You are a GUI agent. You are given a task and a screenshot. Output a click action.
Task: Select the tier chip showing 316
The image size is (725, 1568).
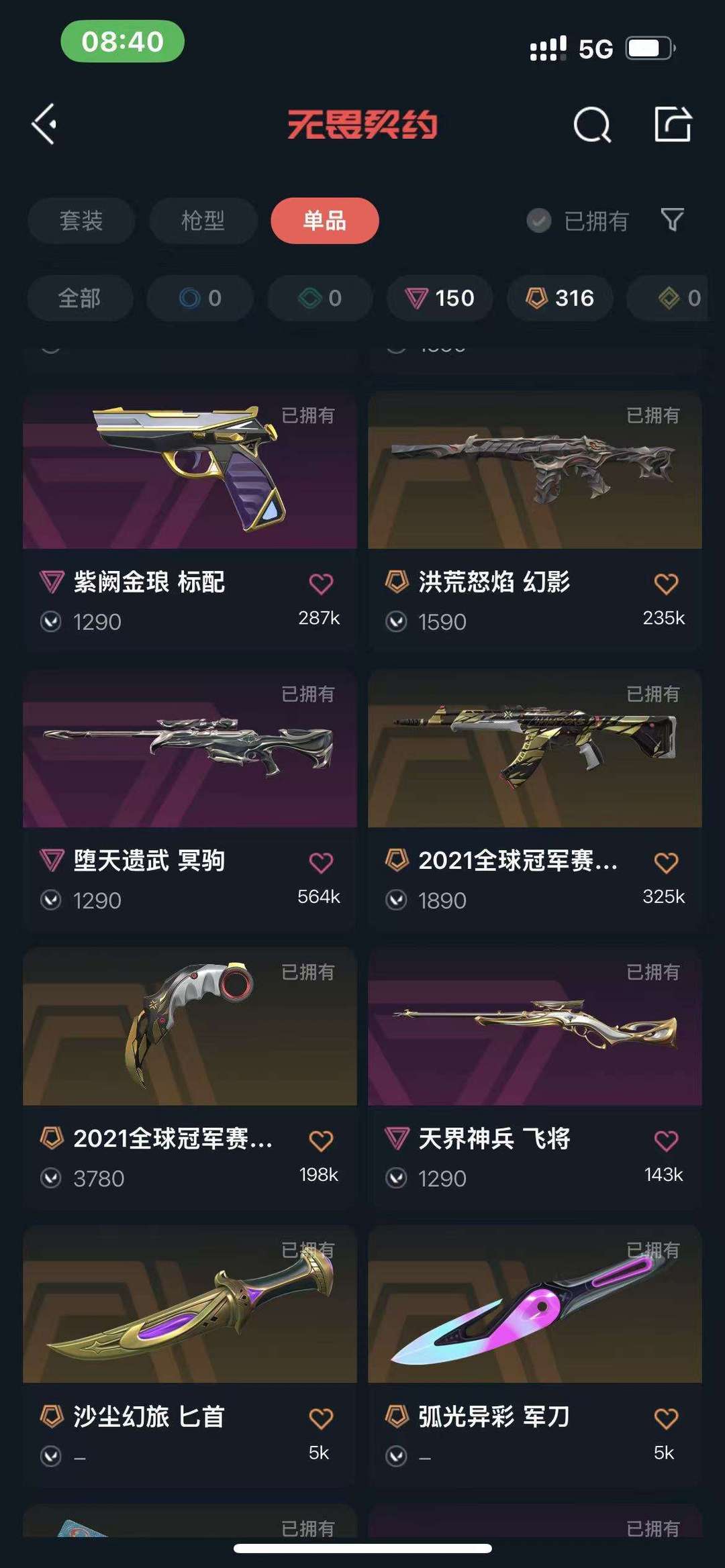coord(560,298)
